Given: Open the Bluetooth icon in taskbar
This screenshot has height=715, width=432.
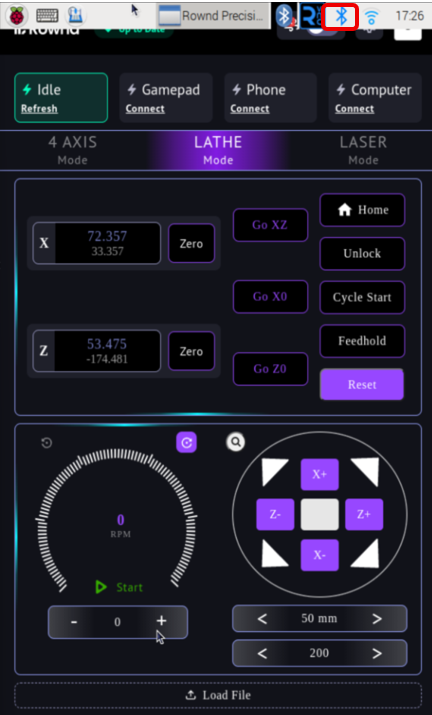Looking at the screenshot, I should point(340,17).
